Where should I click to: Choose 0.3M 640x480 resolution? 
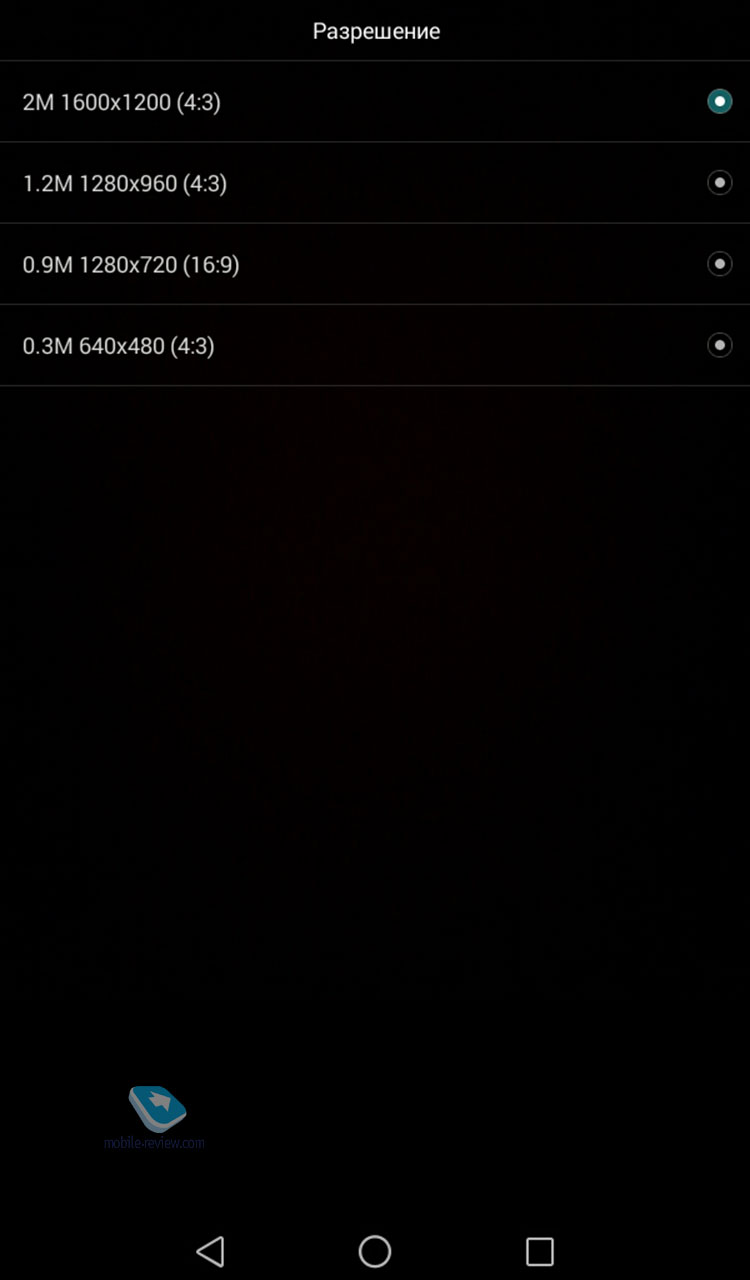[375, 345]
